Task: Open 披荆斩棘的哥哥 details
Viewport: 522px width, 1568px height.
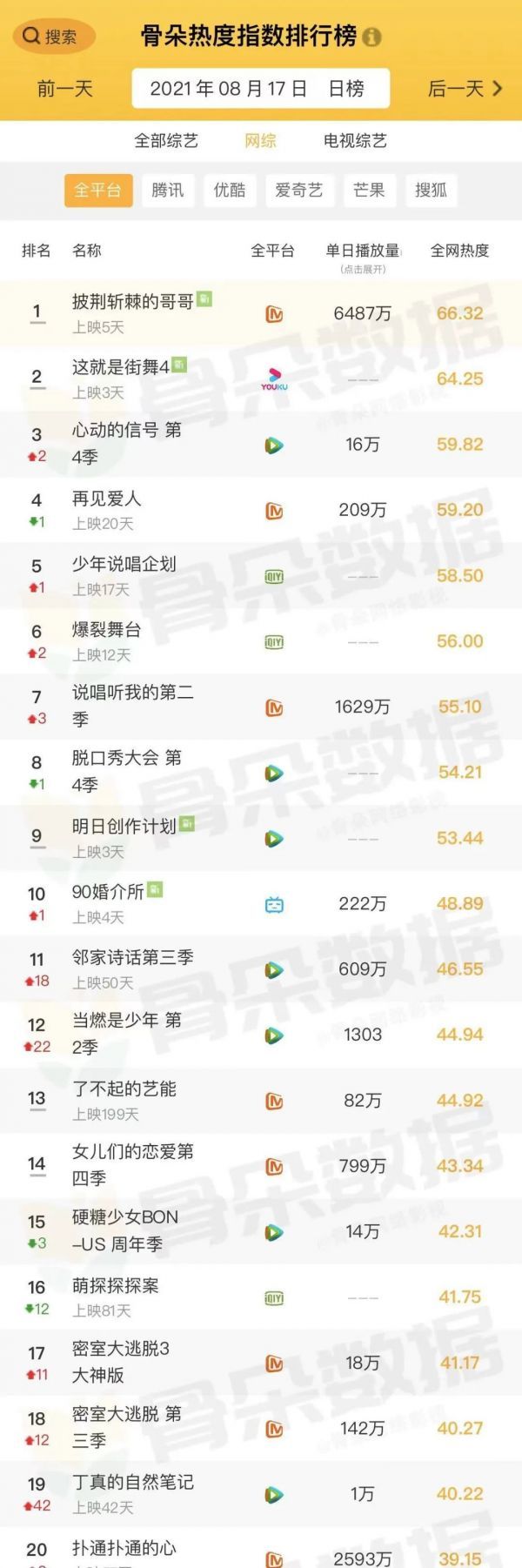Action: pyautogui.click(x=132, y=303)
